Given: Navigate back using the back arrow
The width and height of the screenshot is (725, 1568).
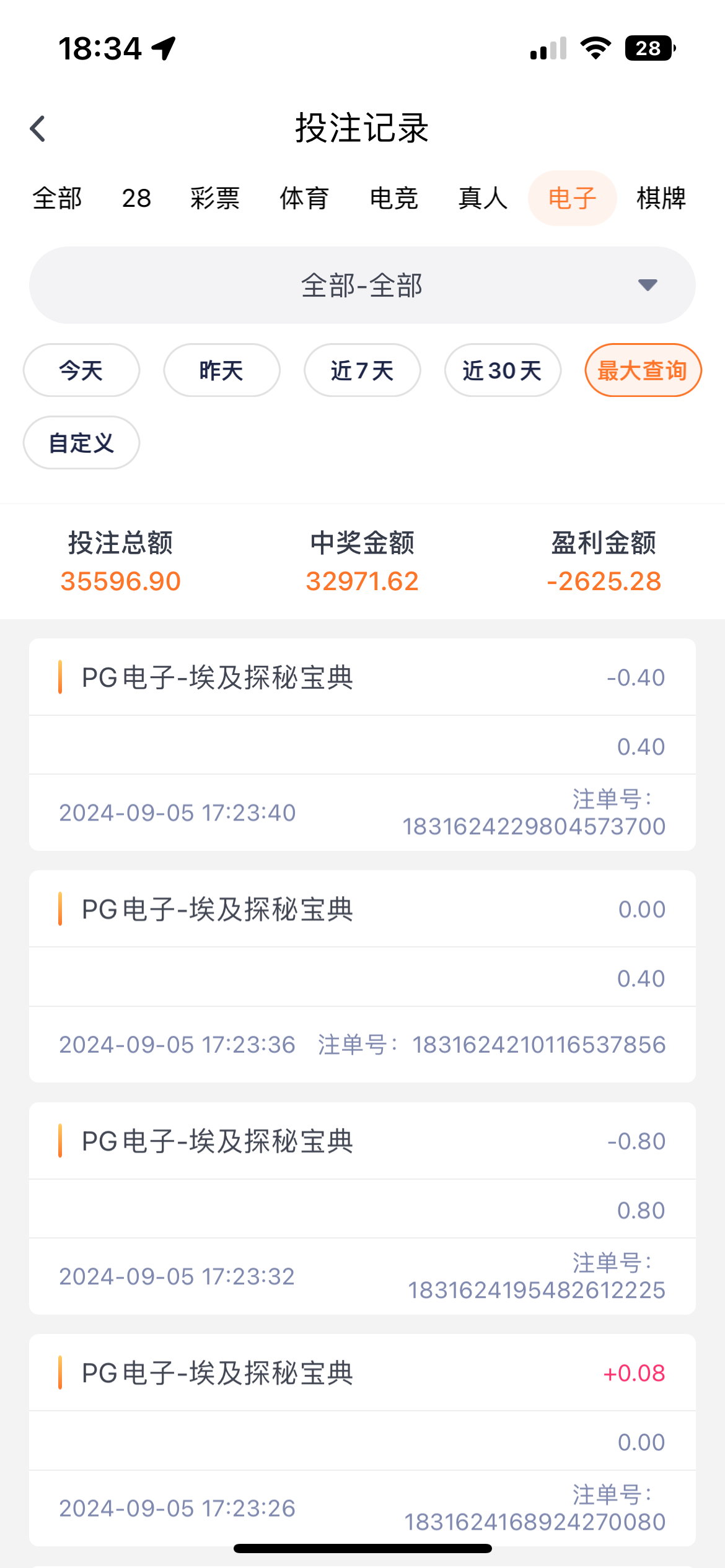Looking at the screenshot, I should tap(38, 129).
